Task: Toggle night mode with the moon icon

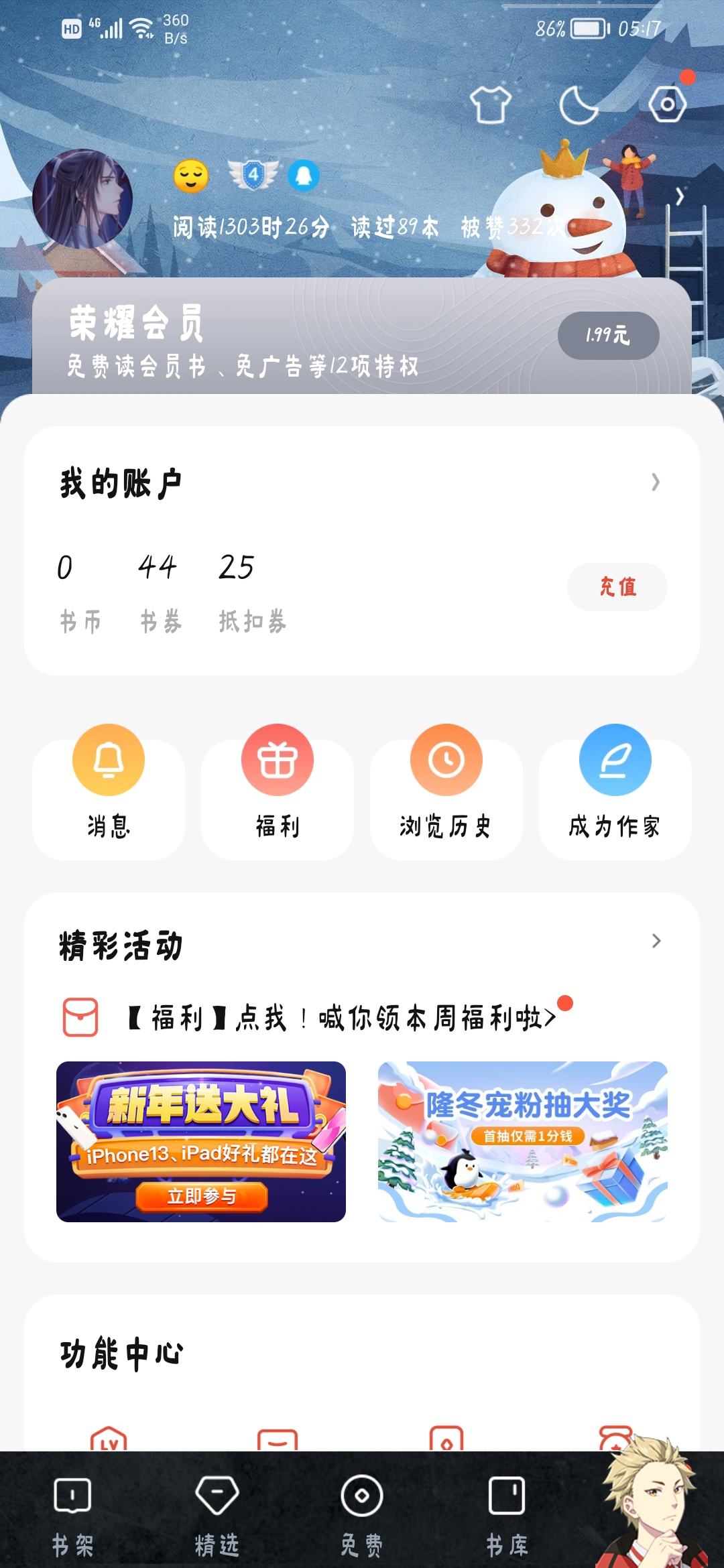Action: [x=579, y=105]
